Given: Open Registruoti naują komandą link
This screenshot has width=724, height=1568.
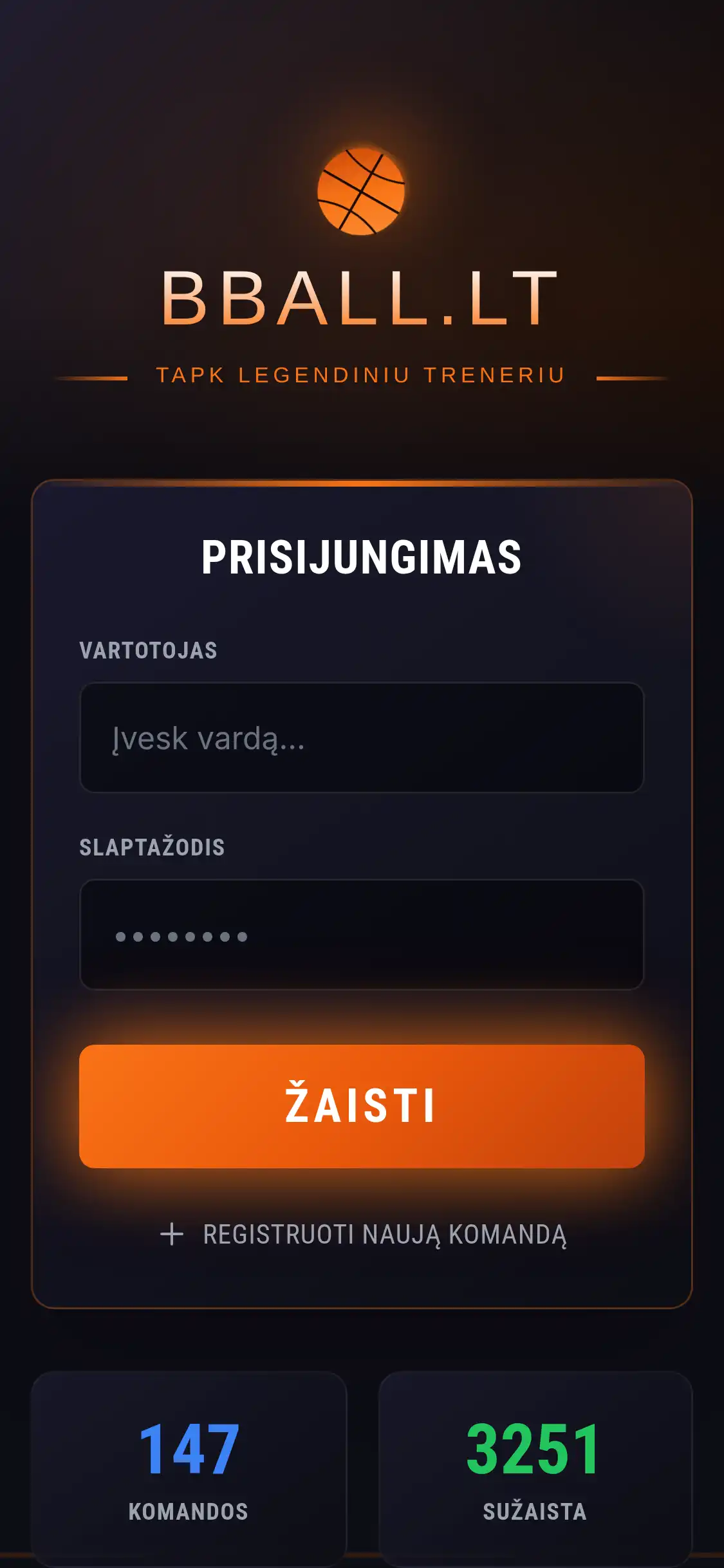Looking at the screenshot, I should 364,1235.
